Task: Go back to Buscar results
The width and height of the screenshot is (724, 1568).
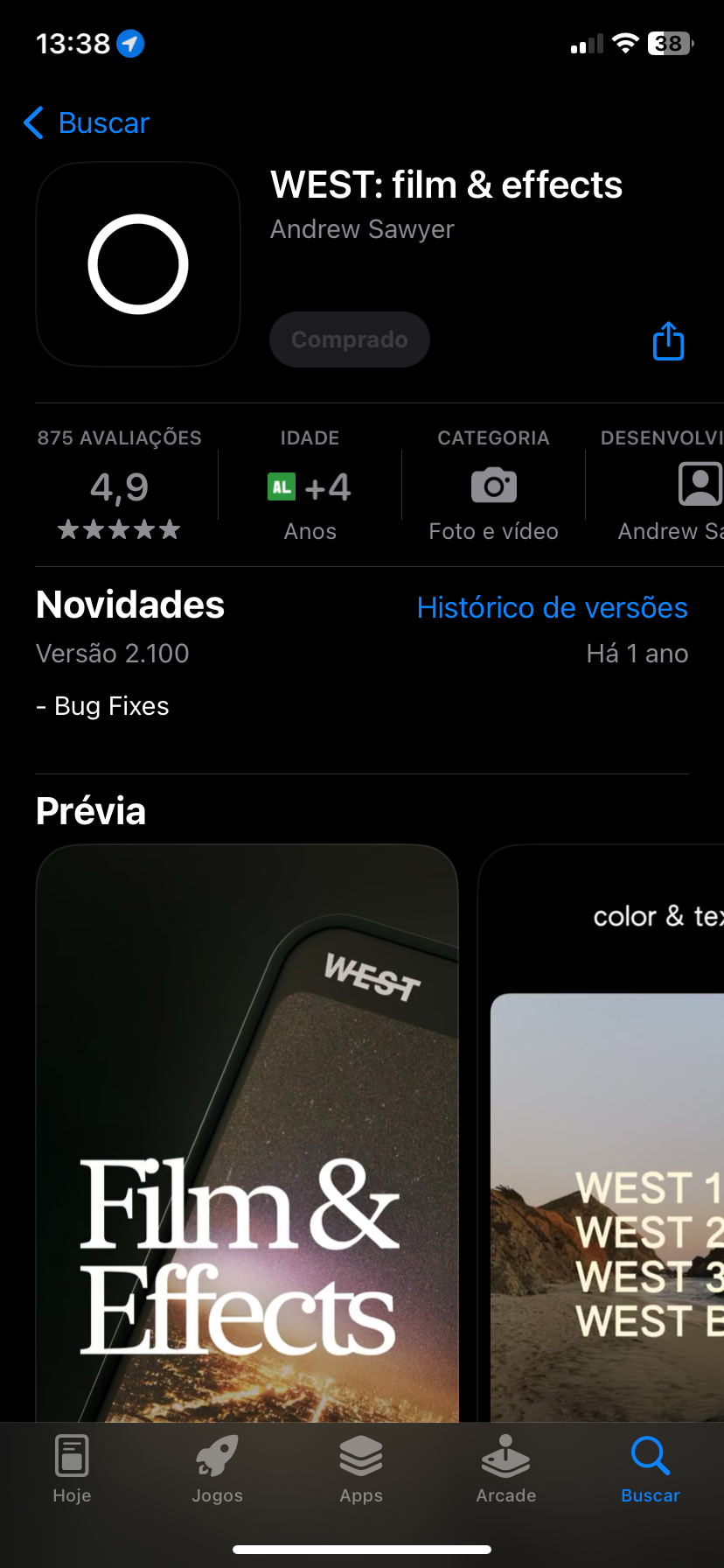Action: (87, 123)
